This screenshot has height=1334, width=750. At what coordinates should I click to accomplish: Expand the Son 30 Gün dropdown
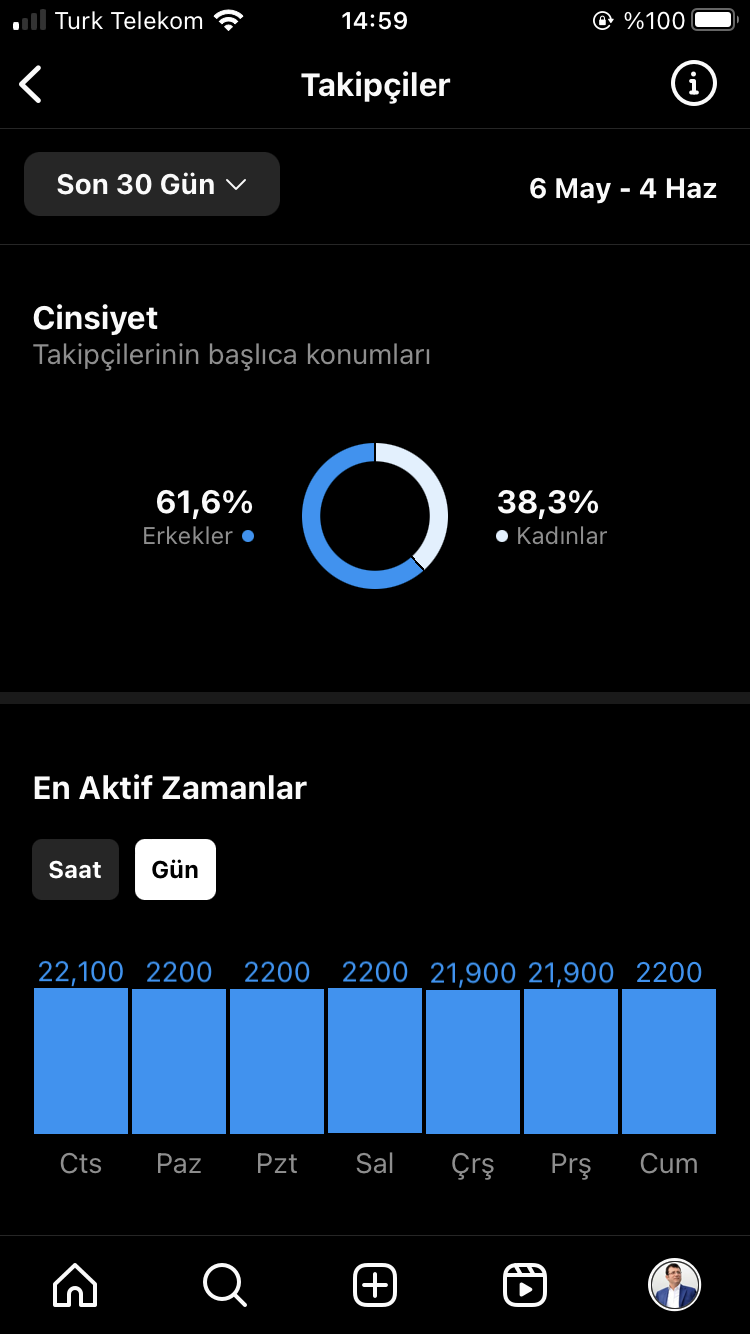(152, 184)
